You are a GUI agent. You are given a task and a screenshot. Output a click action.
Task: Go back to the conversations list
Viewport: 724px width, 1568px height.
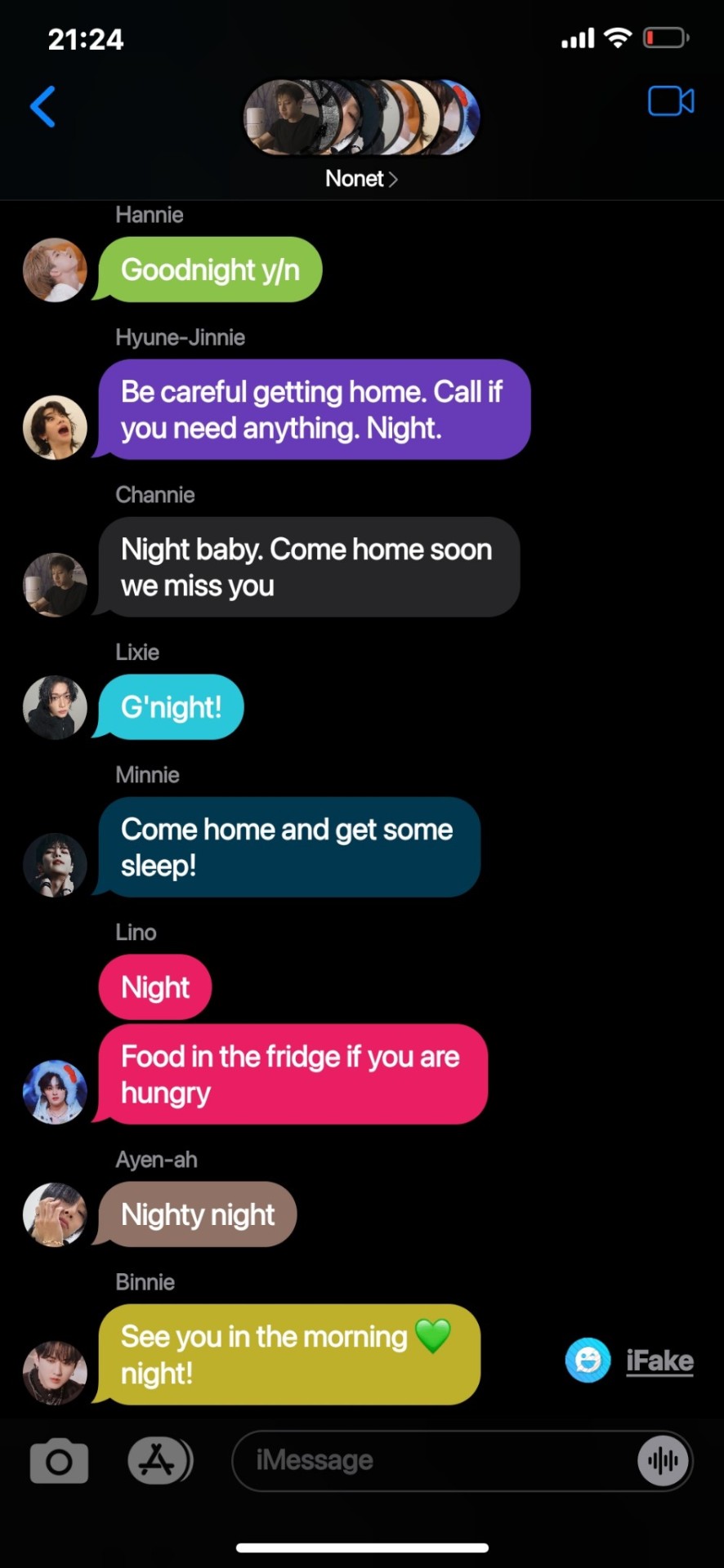[x=42, y=107]
